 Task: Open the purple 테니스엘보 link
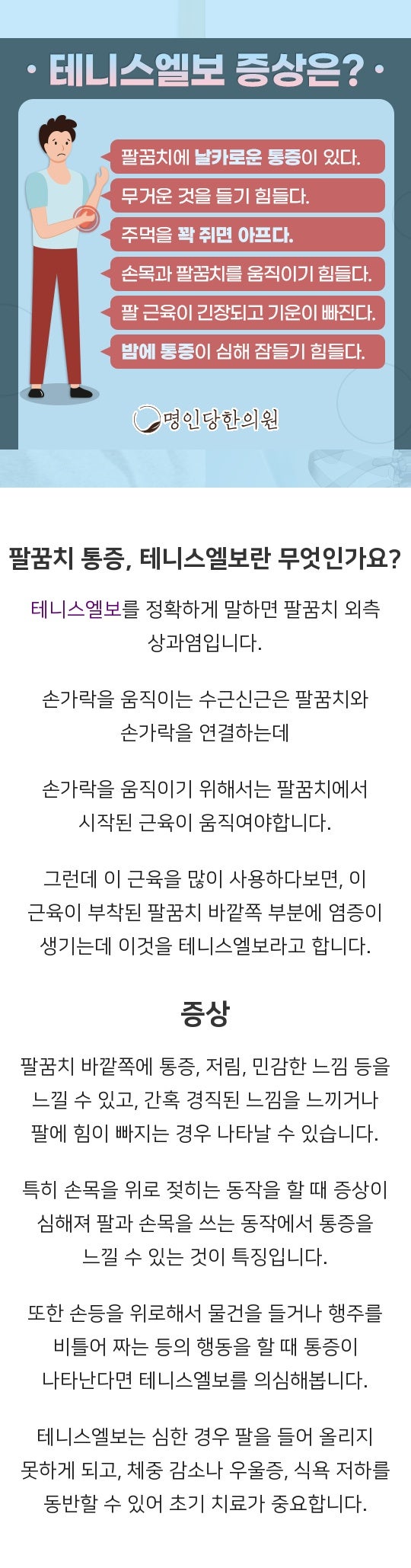click(76, 610)
